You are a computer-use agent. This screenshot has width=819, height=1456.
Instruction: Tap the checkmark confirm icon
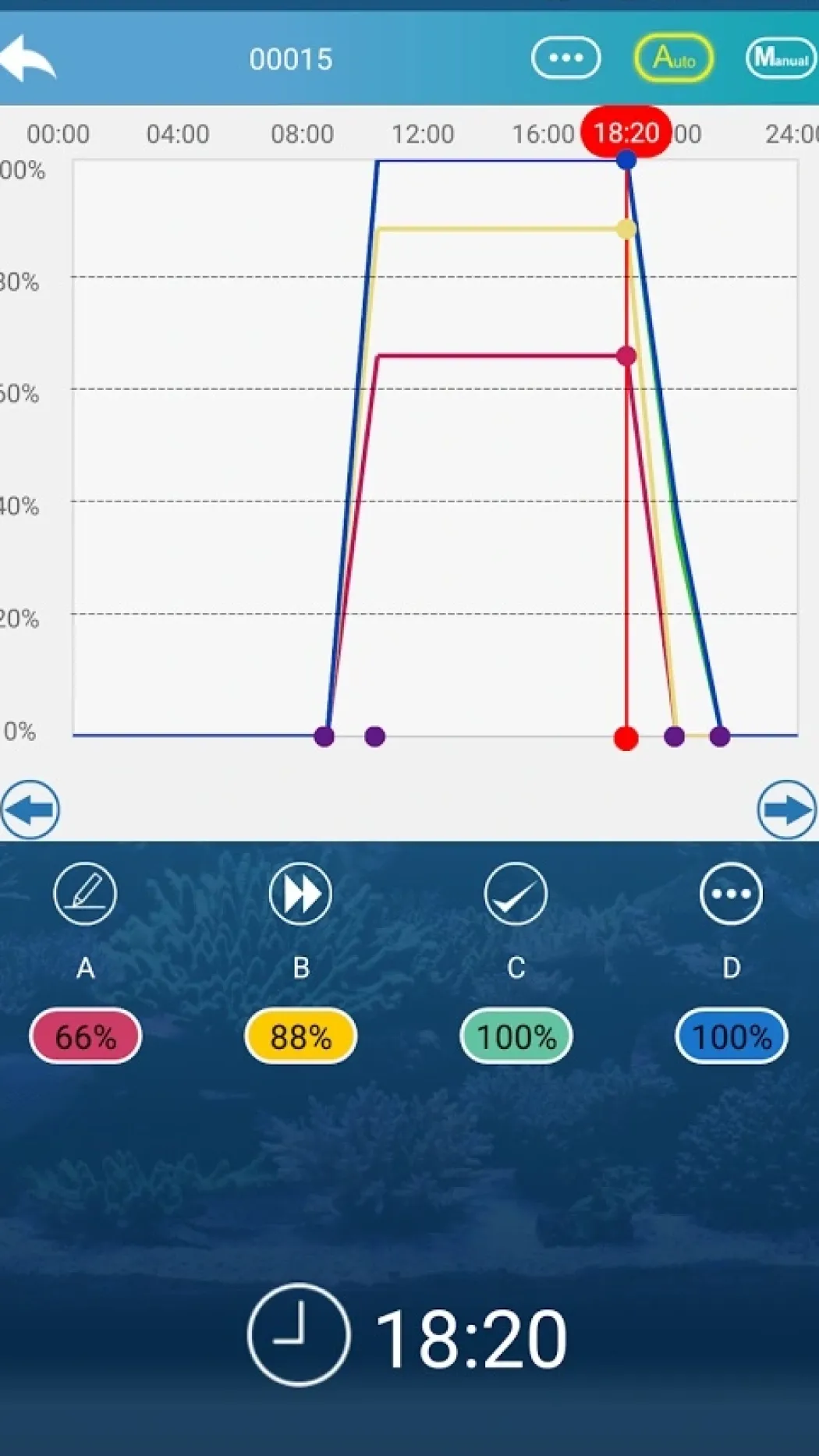[516, 893]
